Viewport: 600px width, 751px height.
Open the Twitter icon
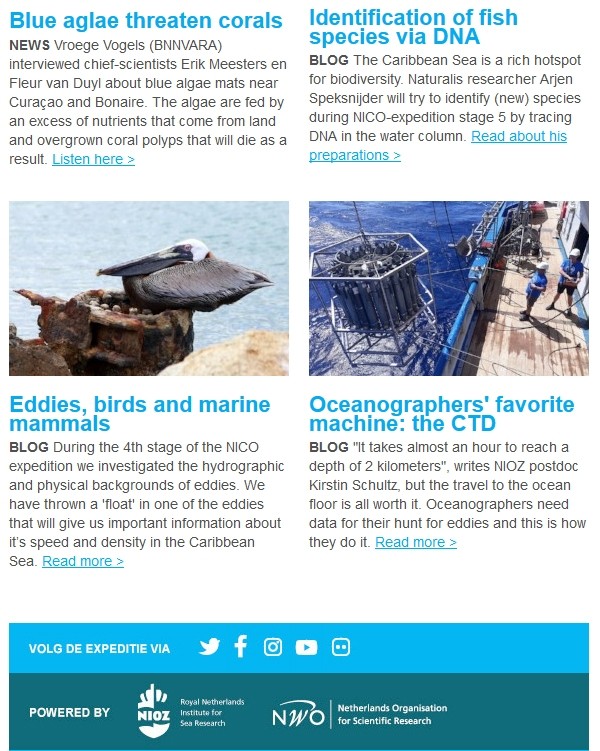[209, 647]
